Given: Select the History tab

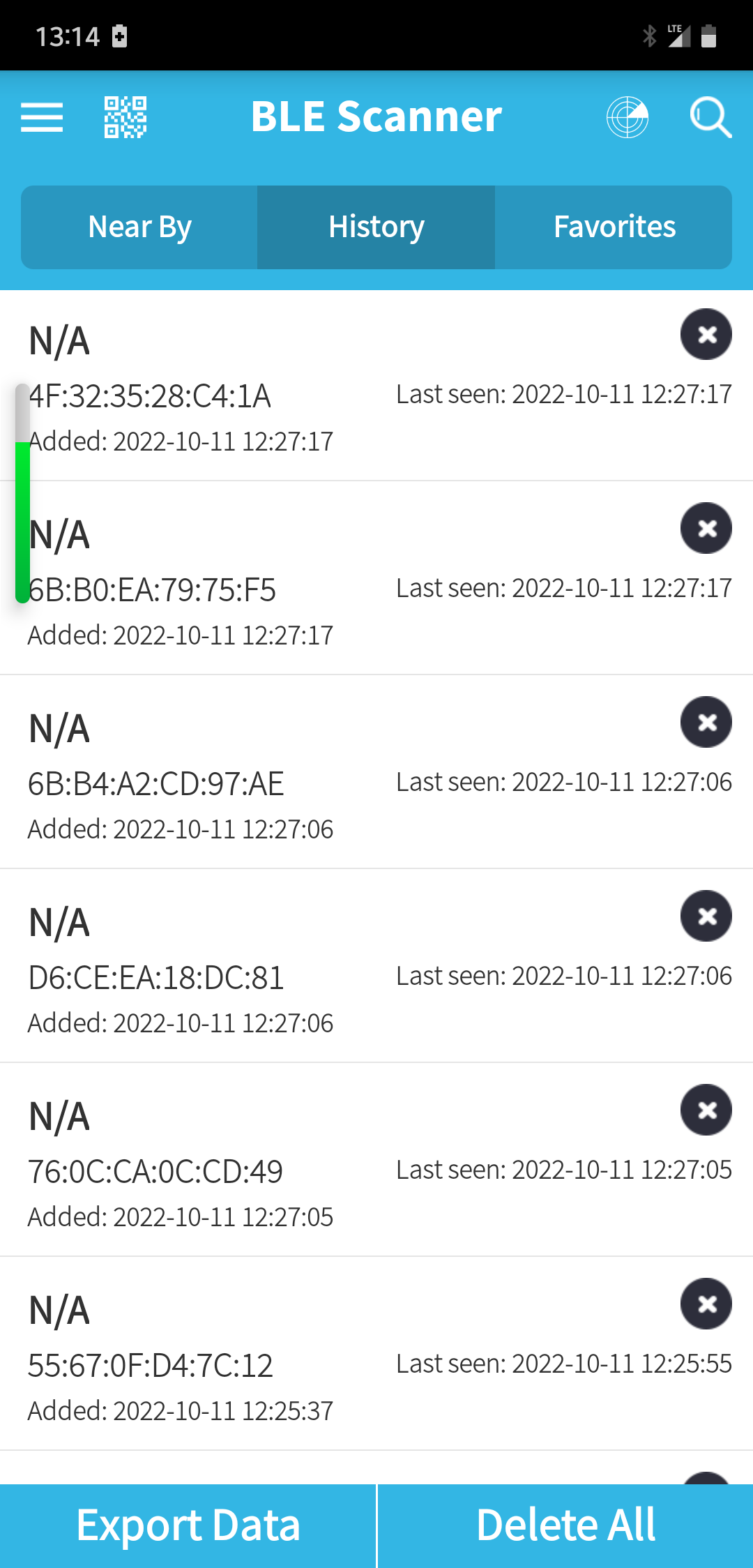Looking at the screenshot, I should pos(376,227).
